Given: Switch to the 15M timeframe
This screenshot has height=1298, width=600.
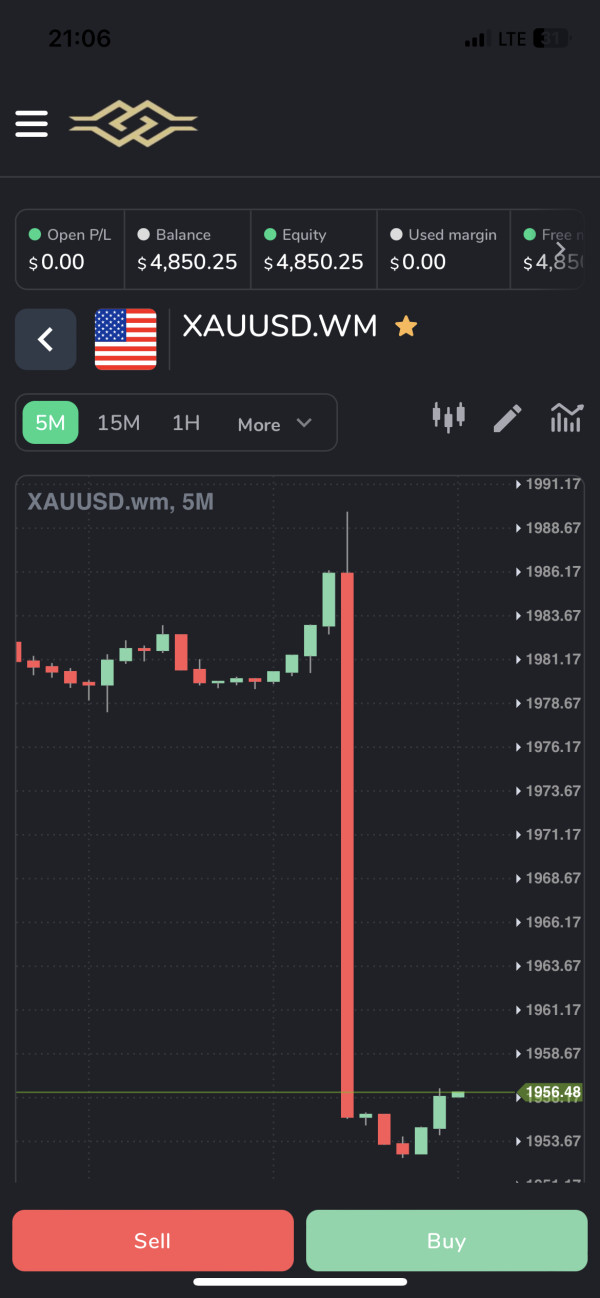Looking at the screenshot, I should click(118, 423).
